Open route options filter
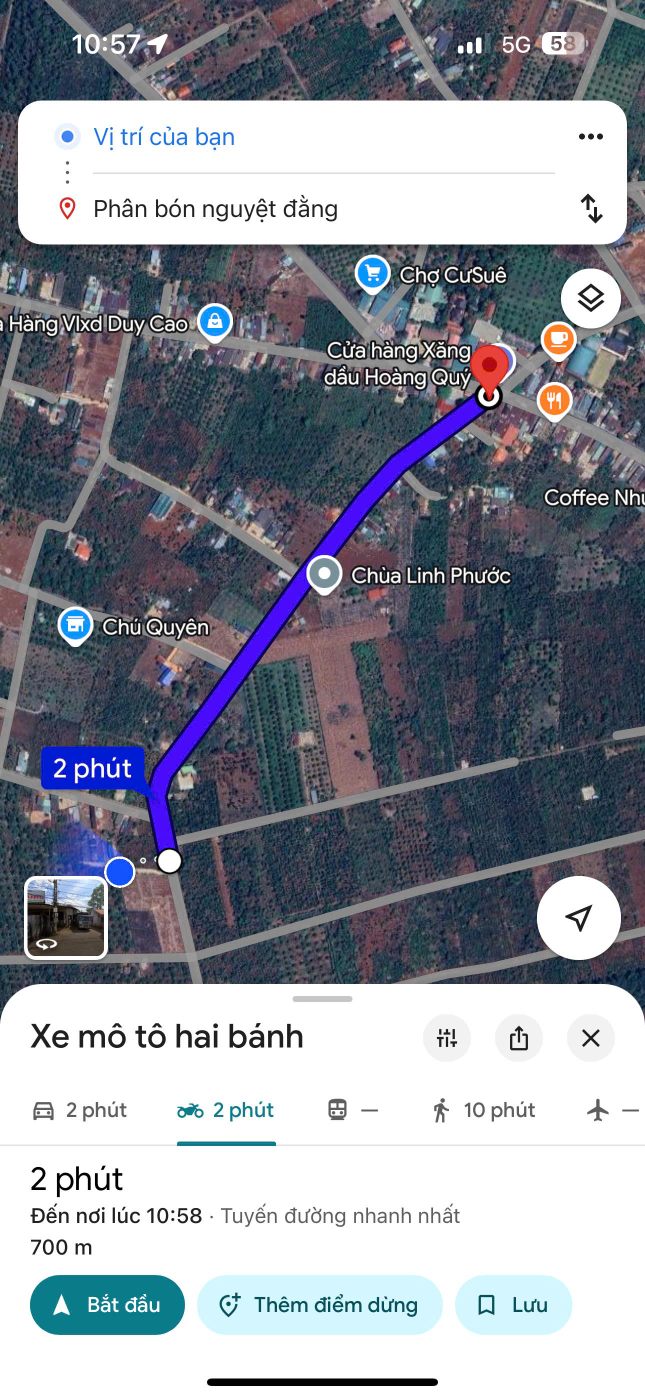The image size is (645, 1398). [446, 1038]
